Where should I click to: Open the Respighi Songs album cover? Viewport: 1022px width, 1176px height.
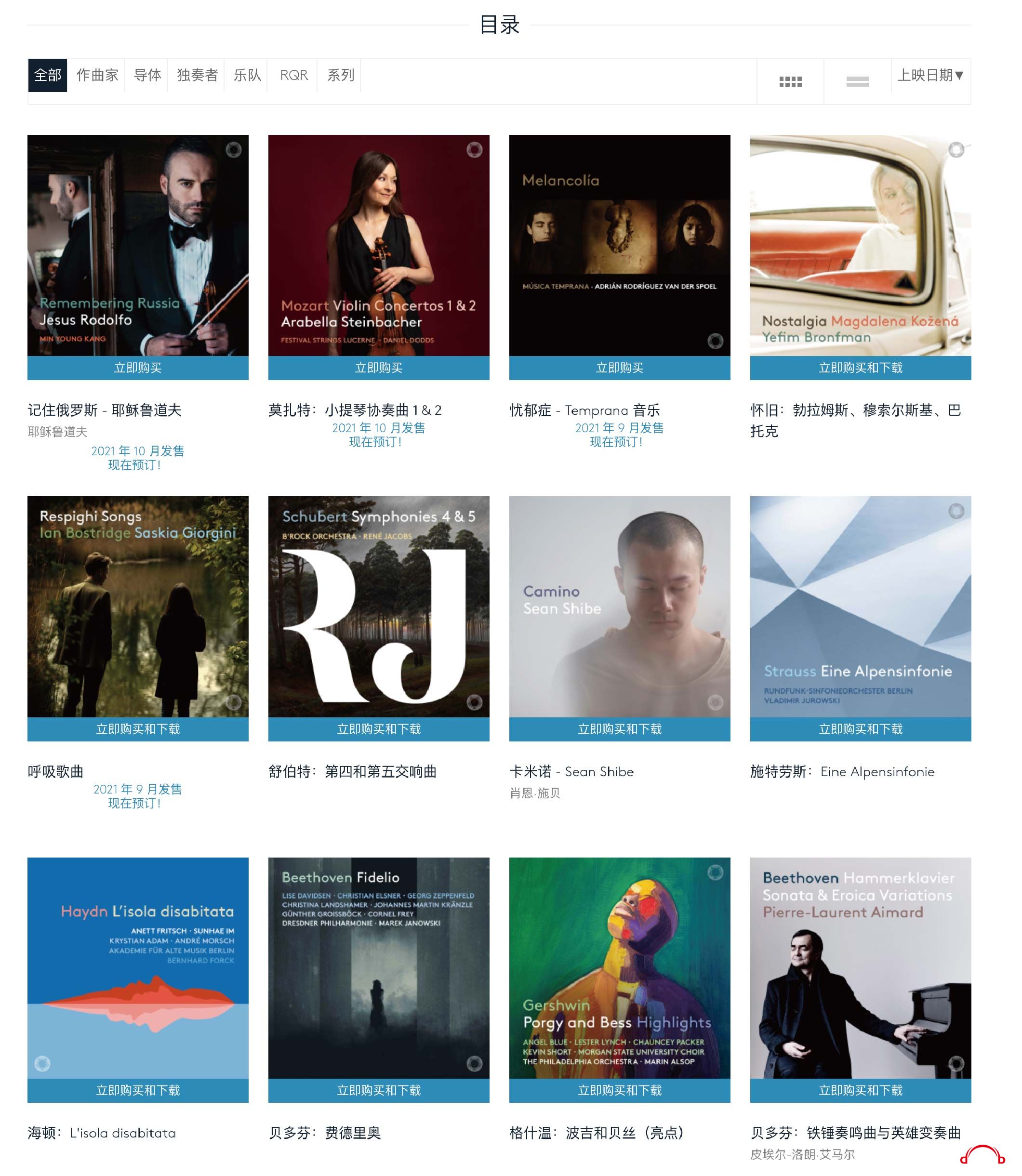click(138, 606)
